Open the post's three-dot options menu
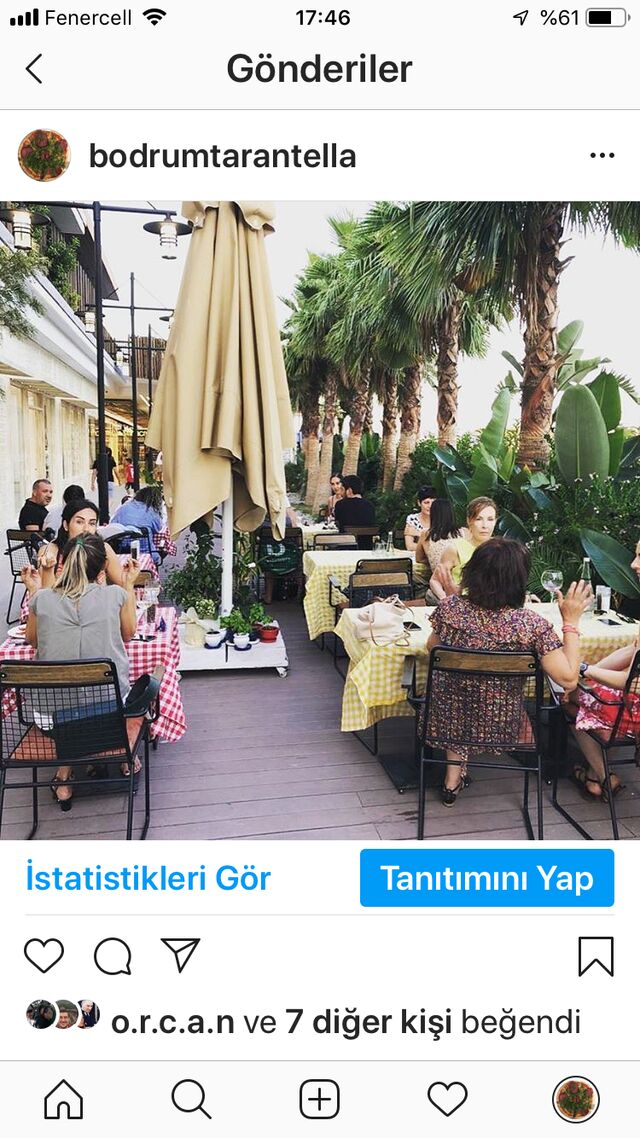640x1138 pixels. coord(602,155)
